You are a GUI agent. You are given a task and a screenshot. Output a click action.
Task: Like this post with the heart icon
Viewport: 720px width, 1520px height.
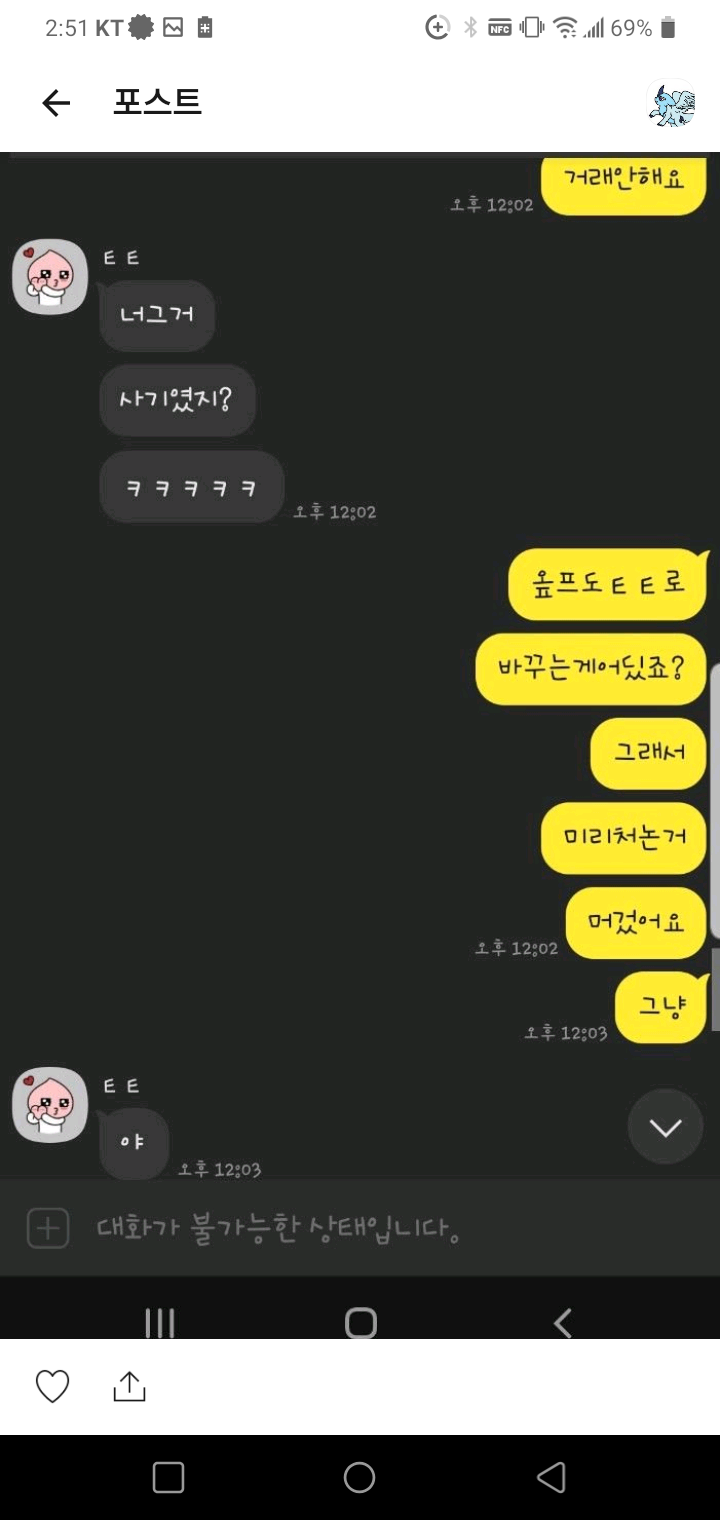[52, 1386]
